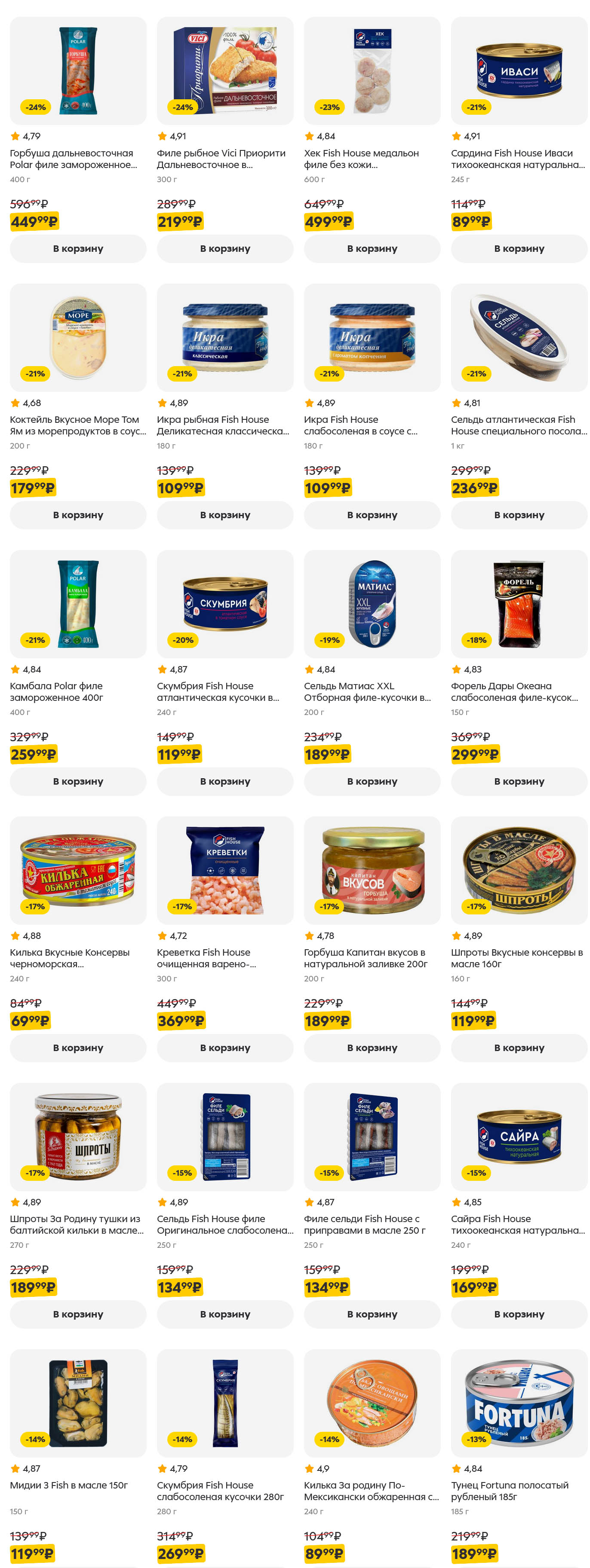Add Сардина Иваси to cart

pos(519,248)
